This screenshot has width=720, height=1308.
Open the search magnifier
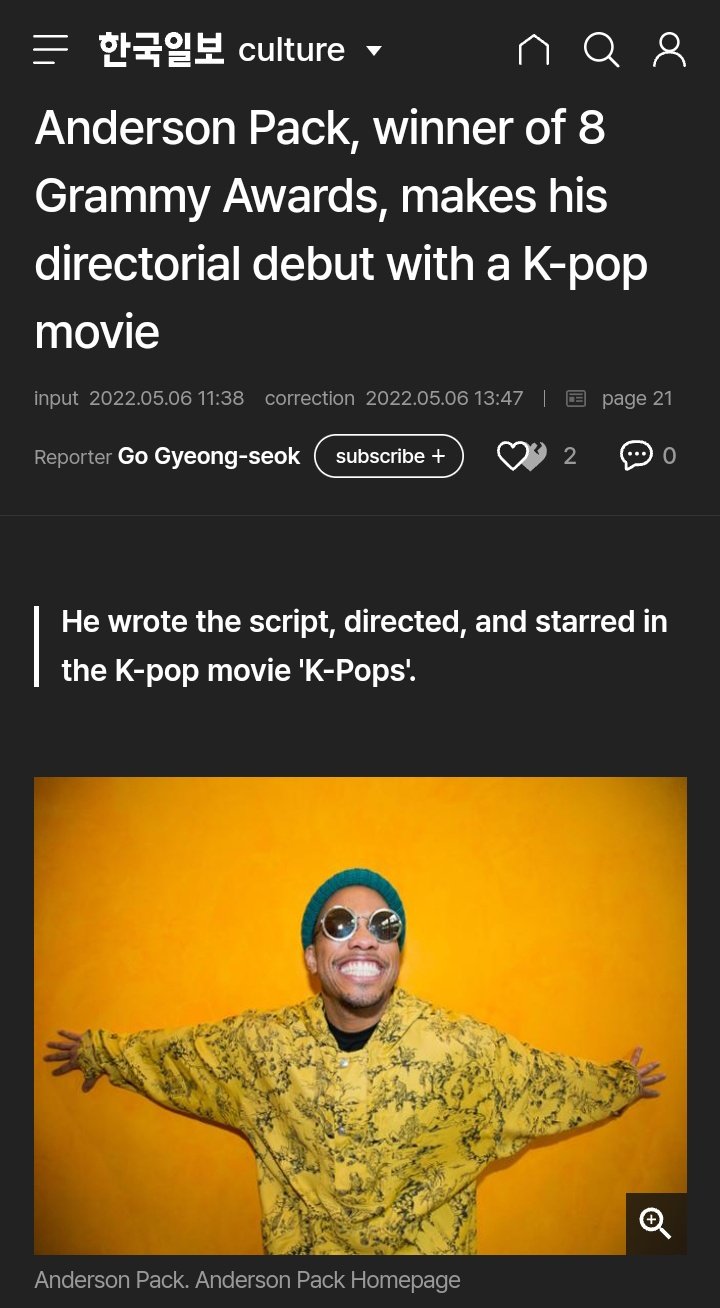[x=601, y=49]
